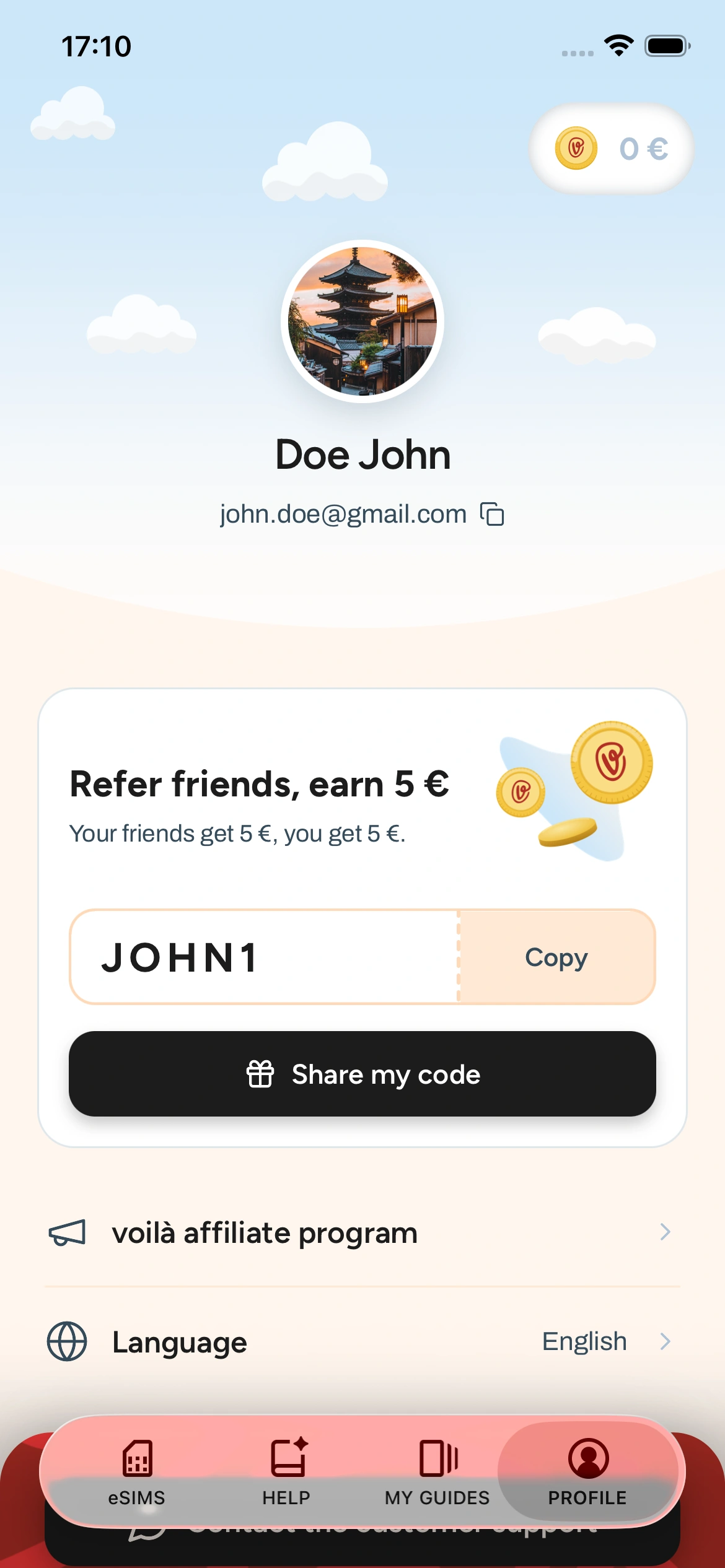Copy the JOHN1 referral code
Viewport: 725px width, 1568px height.
pos(556,957)
